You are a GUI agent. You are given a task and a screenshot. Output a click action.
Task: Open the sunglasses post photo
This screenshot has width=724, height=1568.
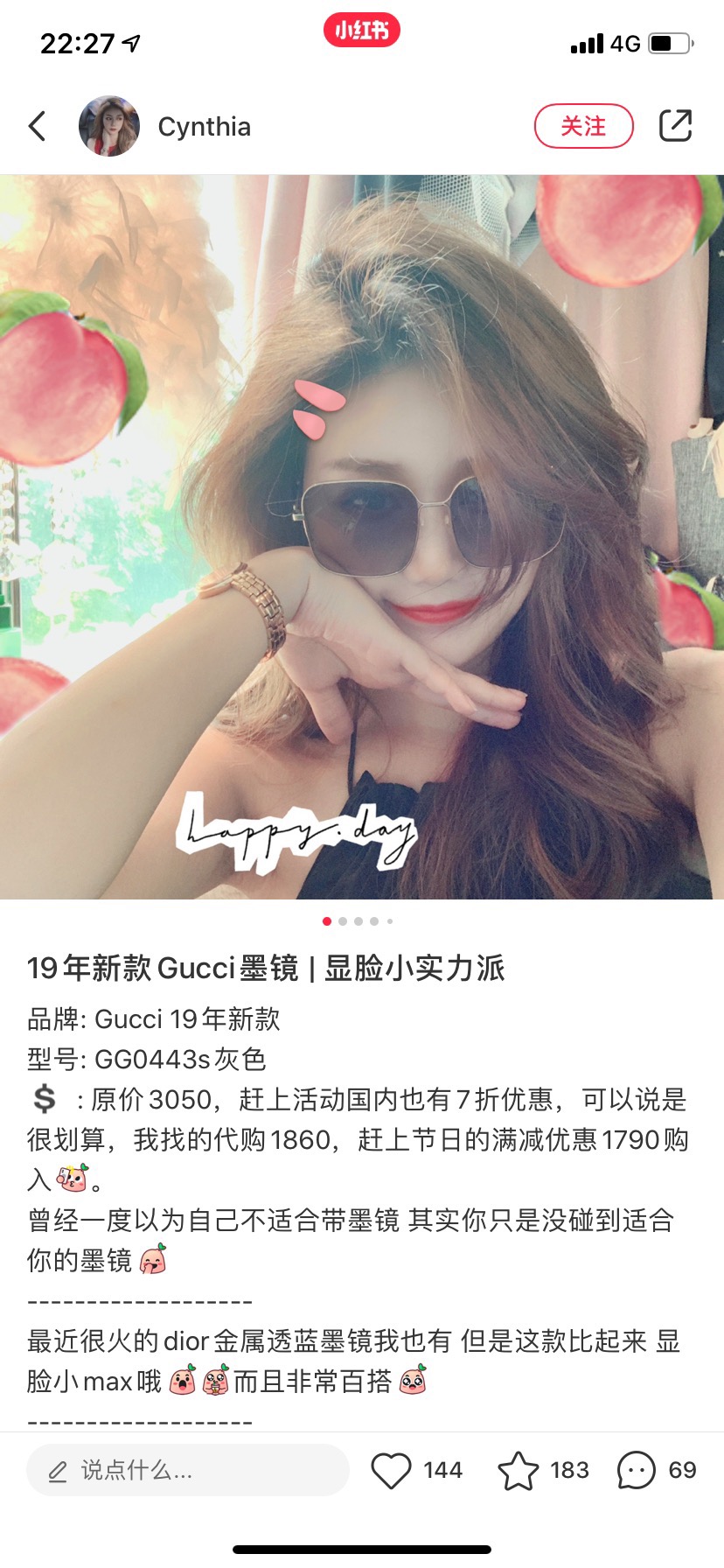pyautogui.click(x=362, y=536)
